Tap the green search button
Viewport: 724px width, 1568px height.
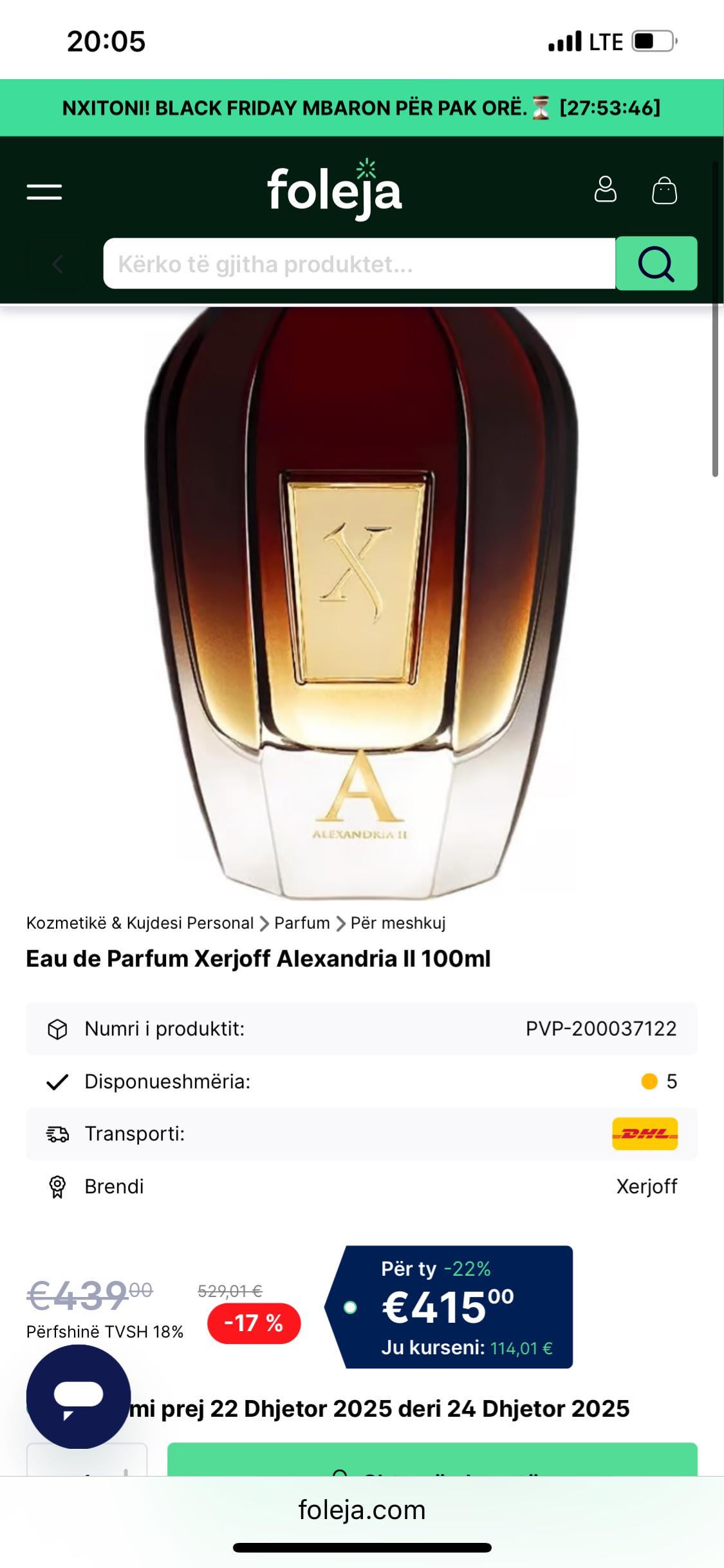pyautogui.click(x=656, y=264)
